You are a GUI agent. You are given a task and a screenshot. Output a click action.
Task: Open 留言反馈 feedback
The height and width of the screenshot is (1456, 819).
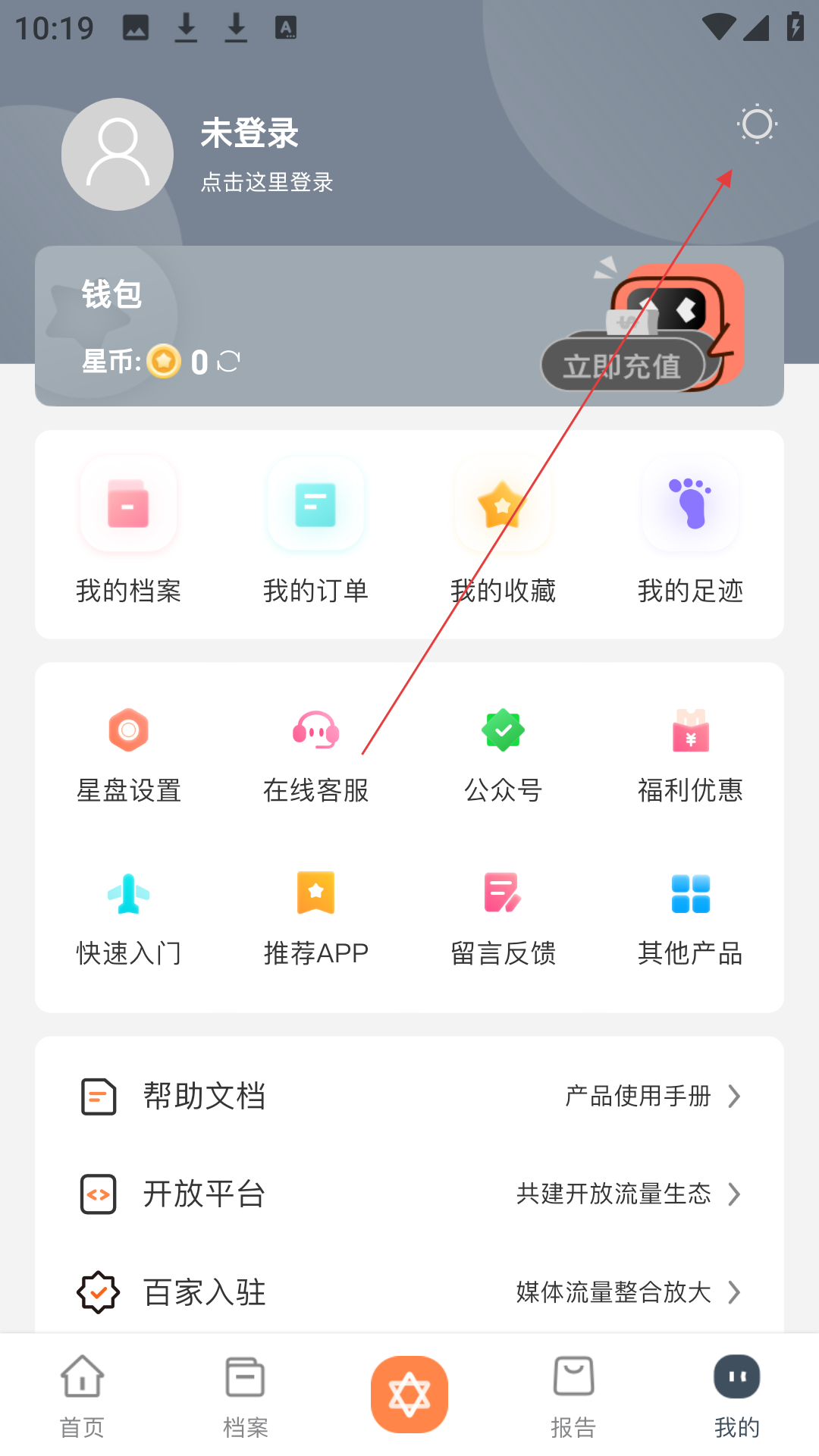pyautogui.click(x=503, y=919)
